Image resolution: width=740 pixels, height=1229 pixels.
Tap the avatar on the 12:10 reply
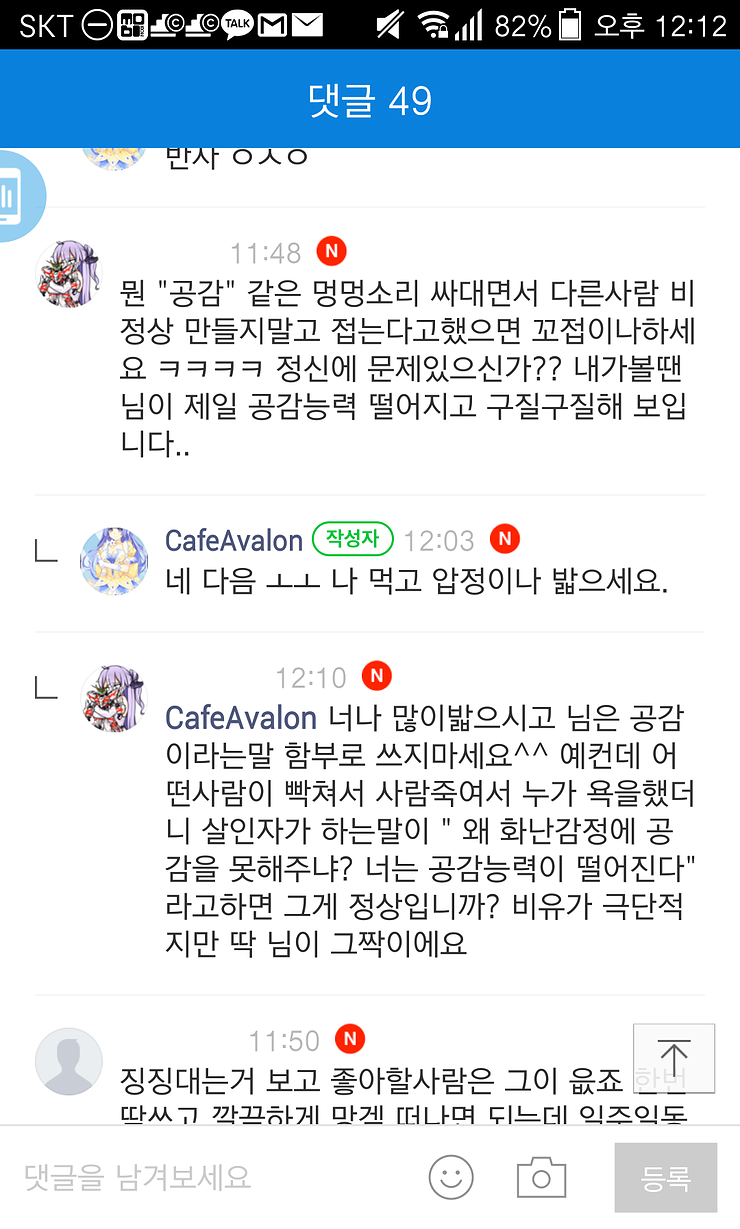pyautogui.click(x=113, y=697)
